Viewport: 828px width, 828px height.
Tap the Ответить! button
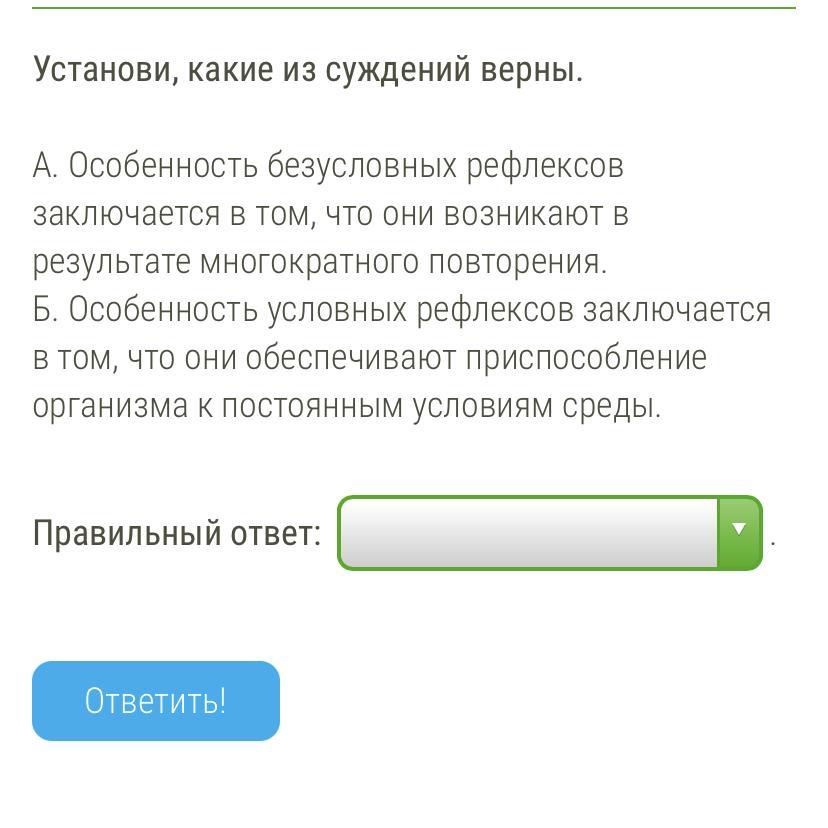point(156,701)
